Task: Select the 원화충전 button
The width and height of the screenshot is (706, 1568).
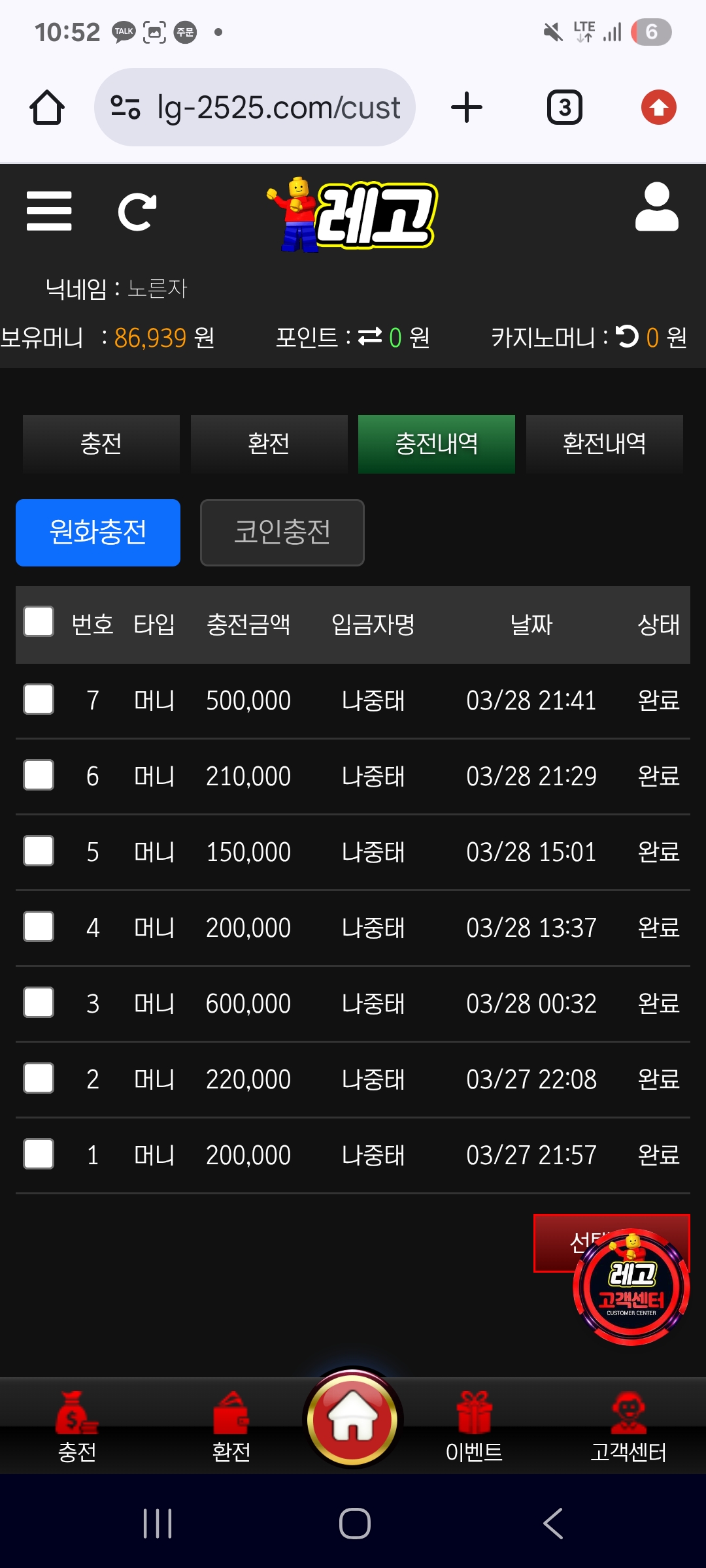Action: coord(98,532)
